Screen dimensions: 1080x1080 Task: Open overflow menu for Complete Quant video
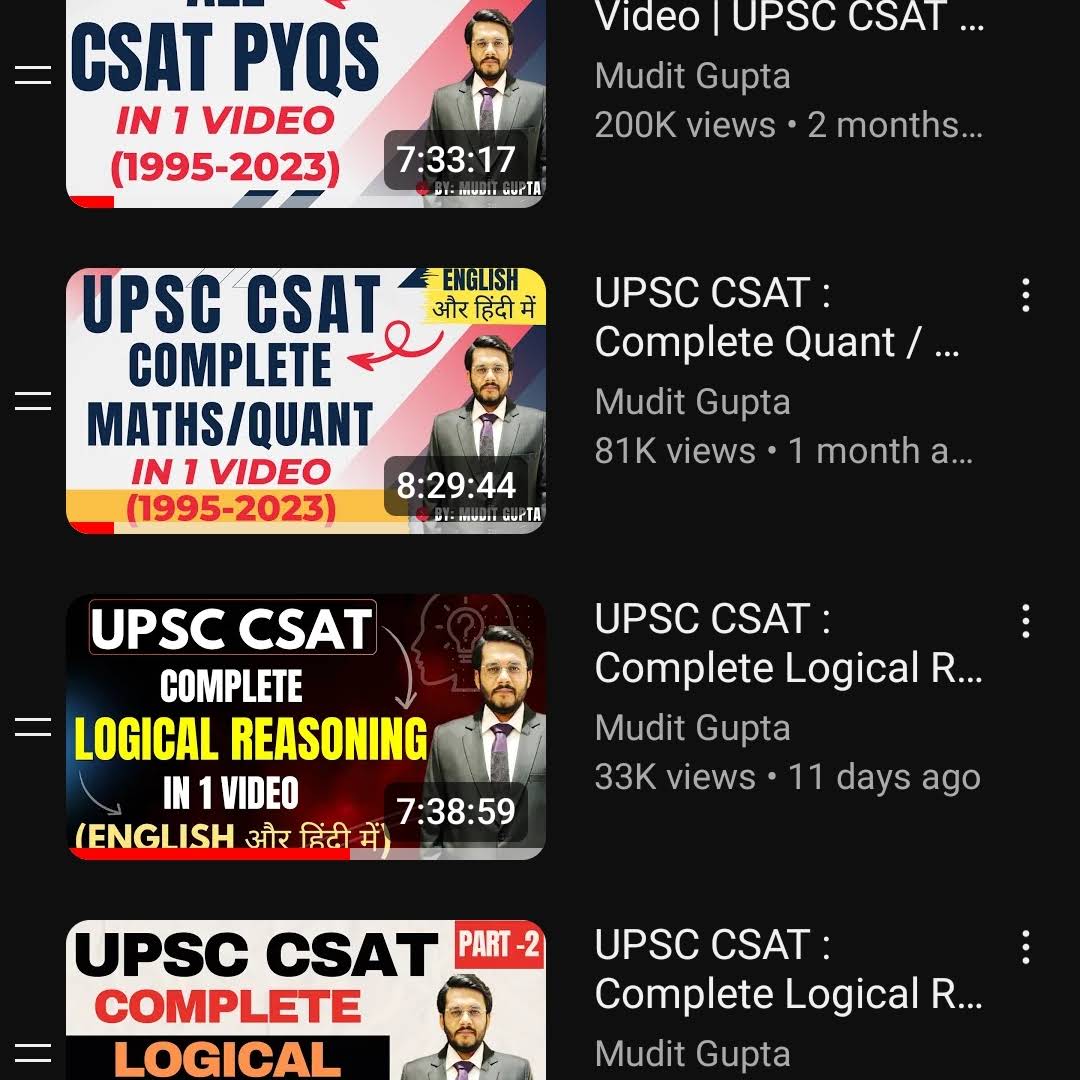[x=1025, y=295]
